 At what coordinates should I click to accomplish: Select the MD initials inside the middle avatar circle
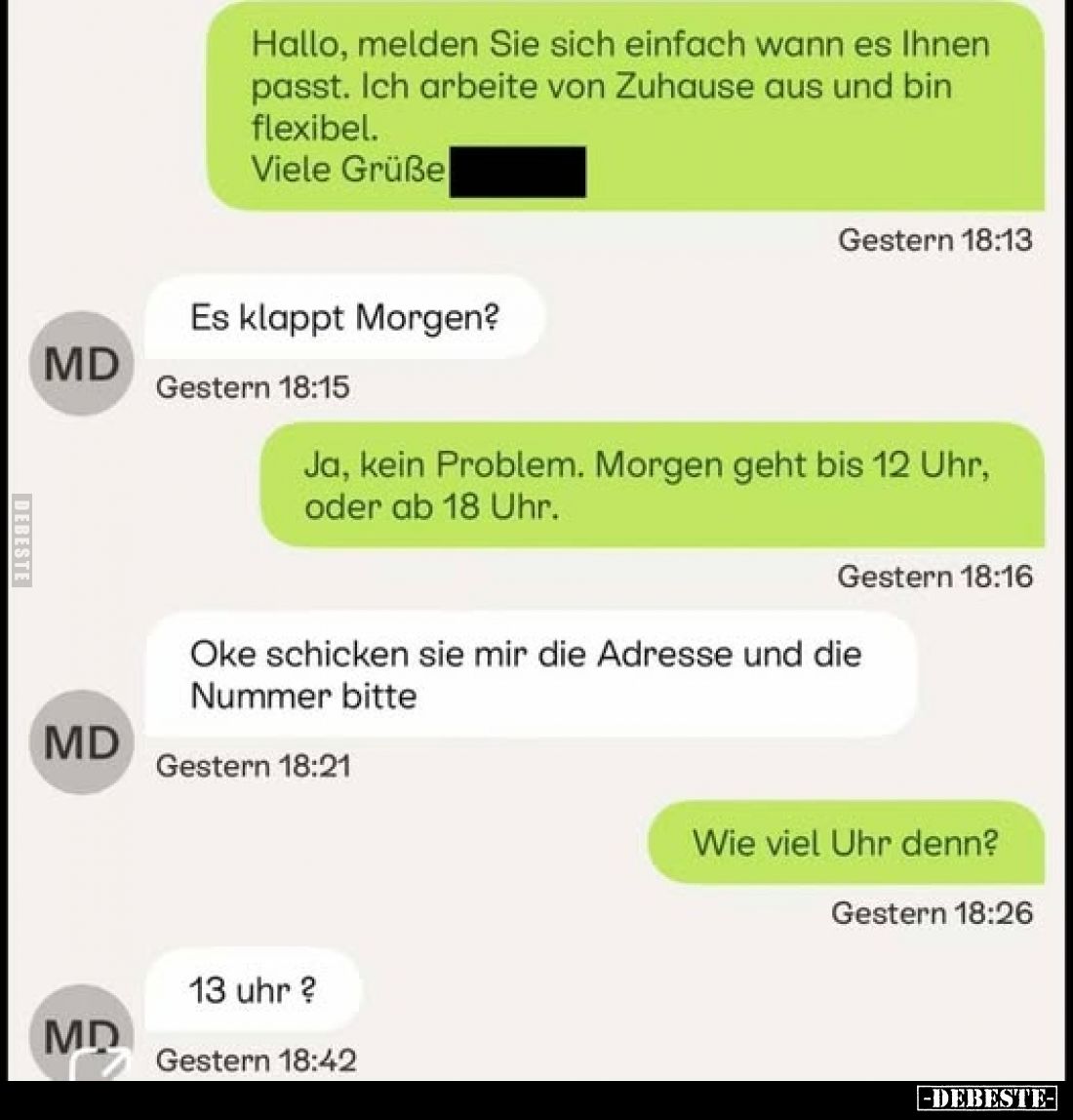tap(80, 743)
